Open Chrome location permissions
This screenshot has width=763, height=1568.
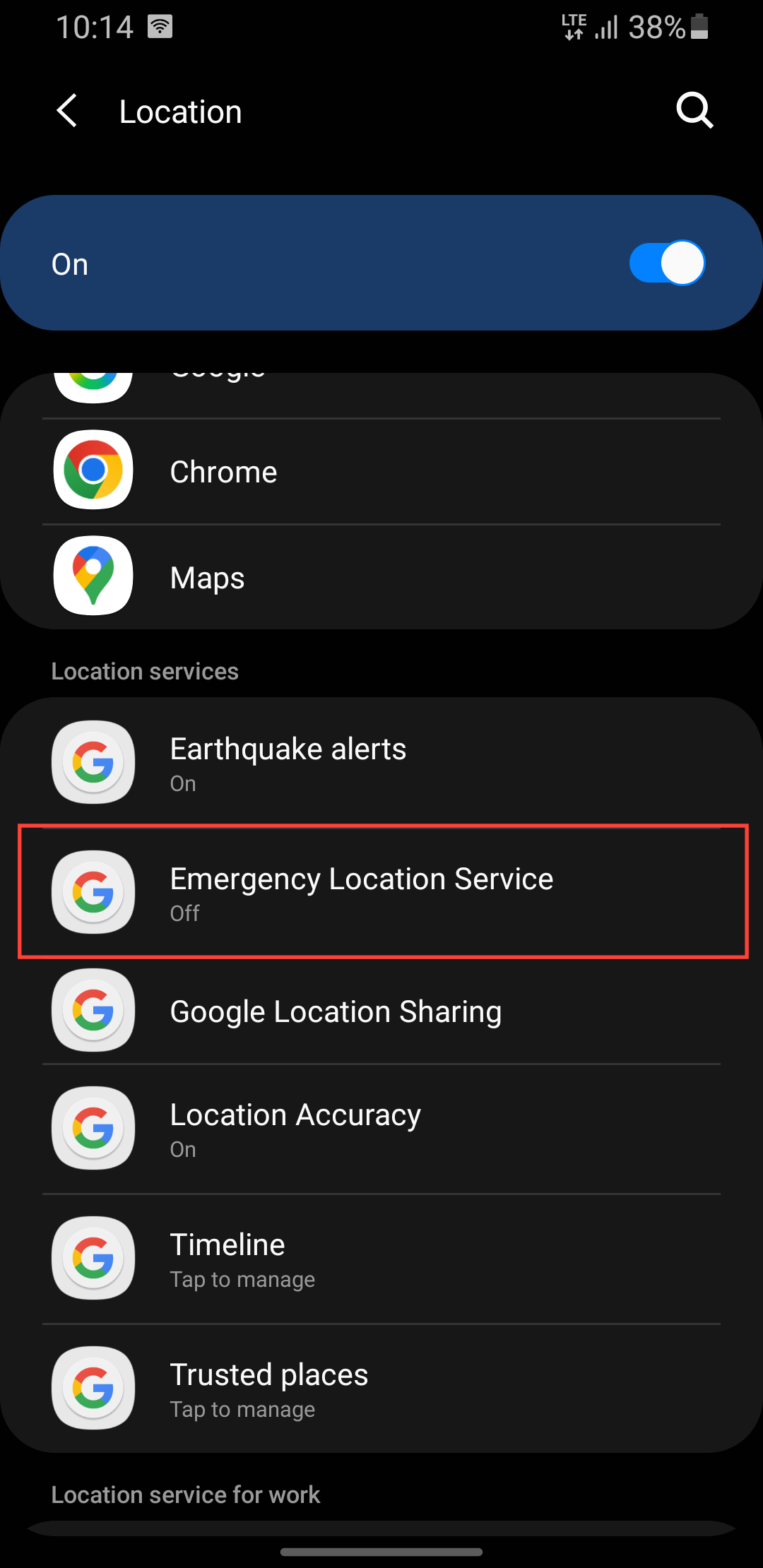pos(381,472)
